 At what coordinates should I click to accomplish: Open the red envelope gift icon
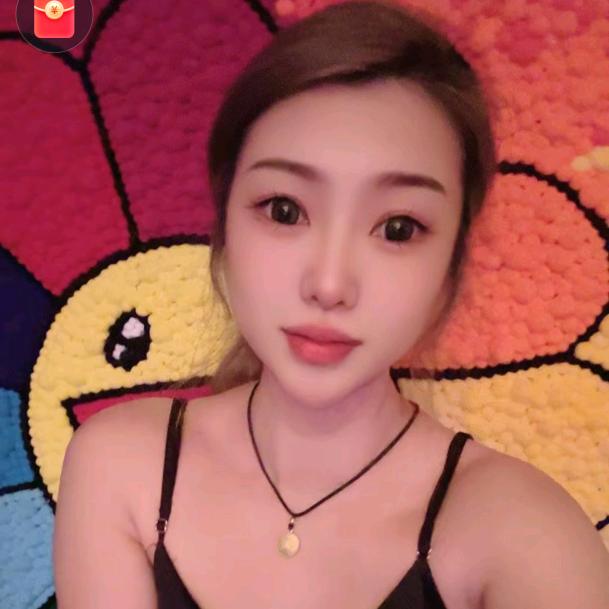[x=54, y=17]
